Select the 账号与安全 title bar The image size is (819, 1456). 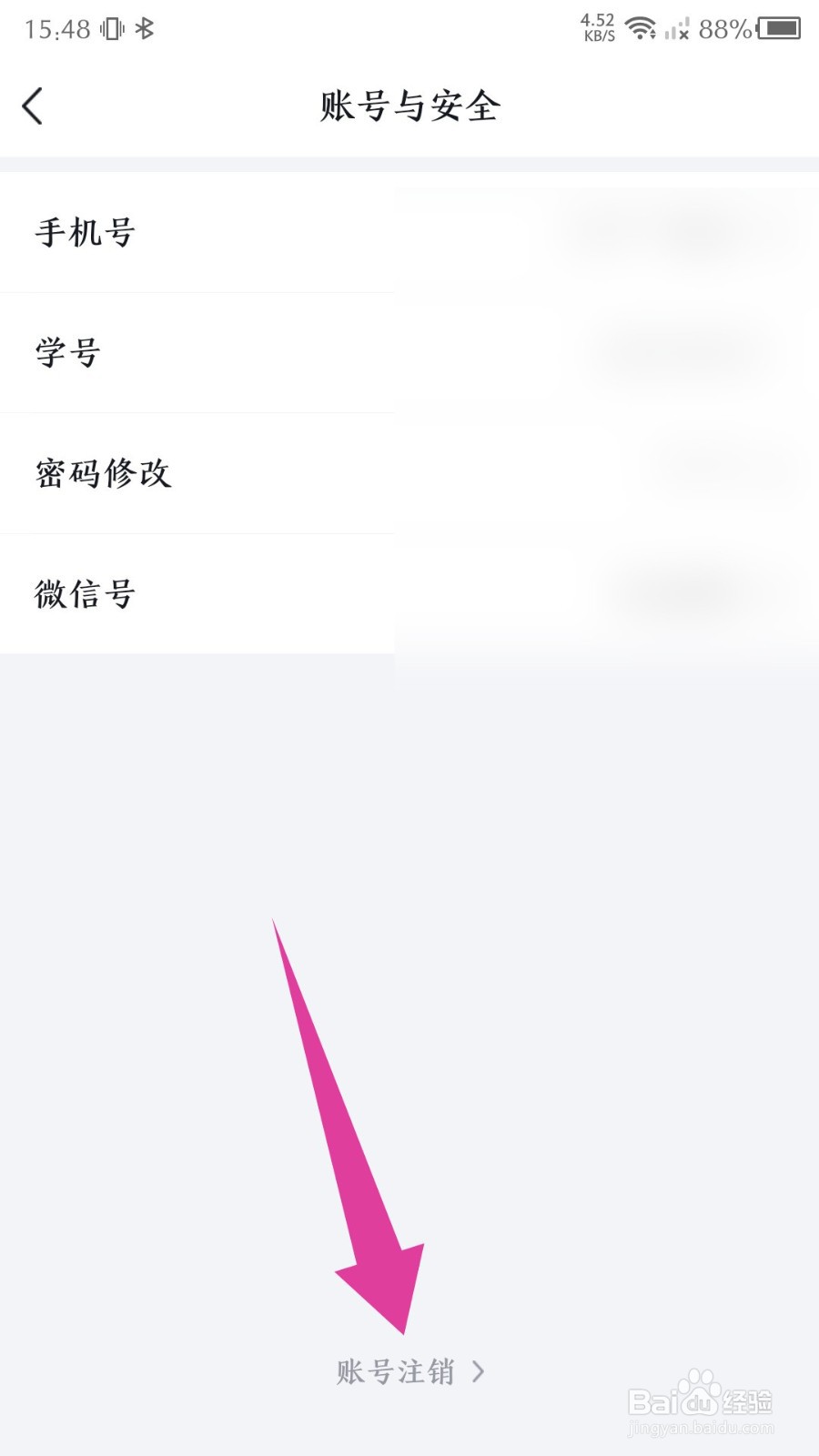(x=409, y=105)
